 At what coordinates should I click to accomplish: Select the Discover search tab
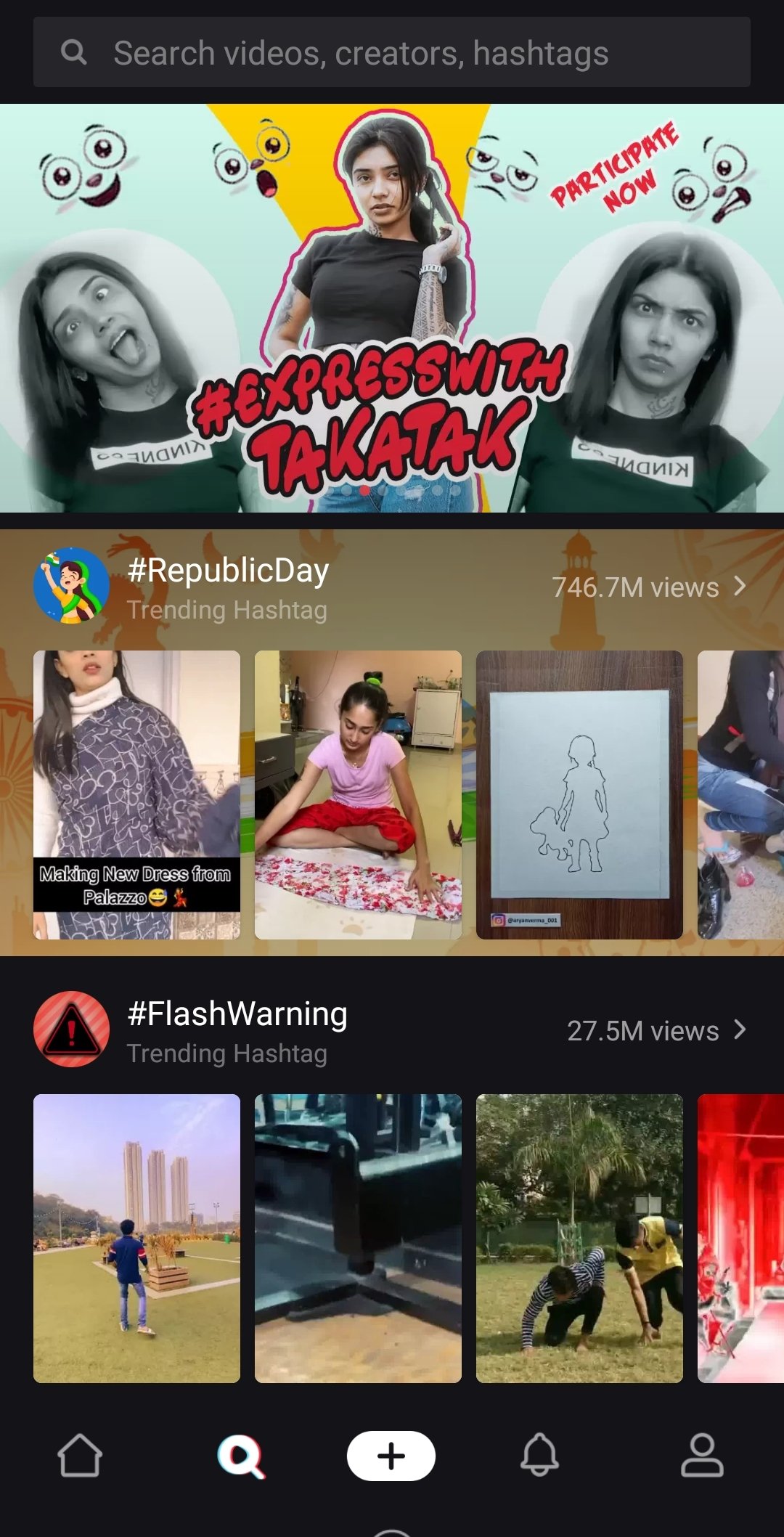coord(241,1456)
